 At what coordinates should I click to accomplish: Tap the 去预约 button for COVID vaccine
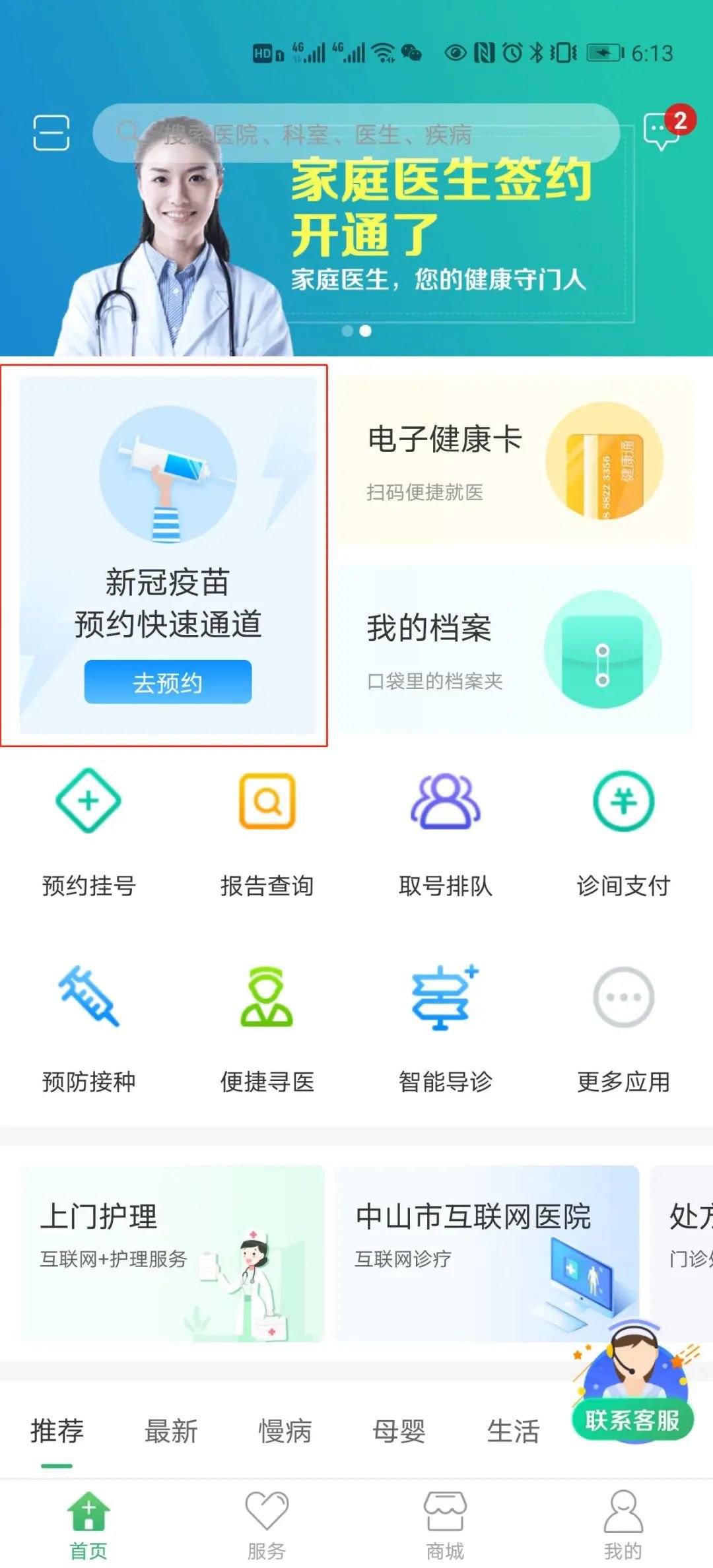point(168,682)
